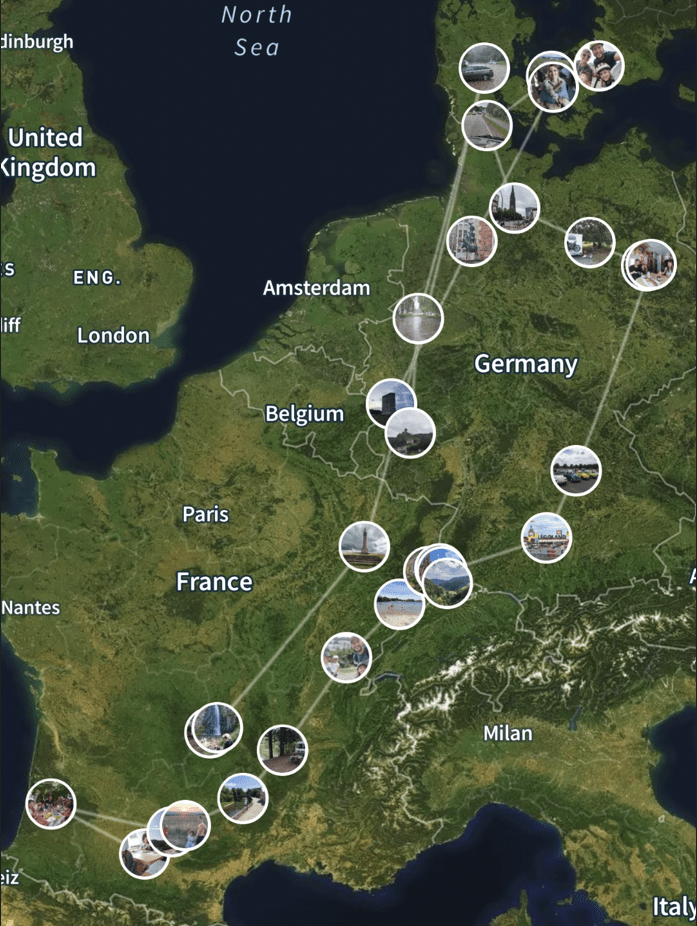Open the sunset beach photo marker in southern France
The width and height of the screenshot is (697, 926).
coord(186,823)
